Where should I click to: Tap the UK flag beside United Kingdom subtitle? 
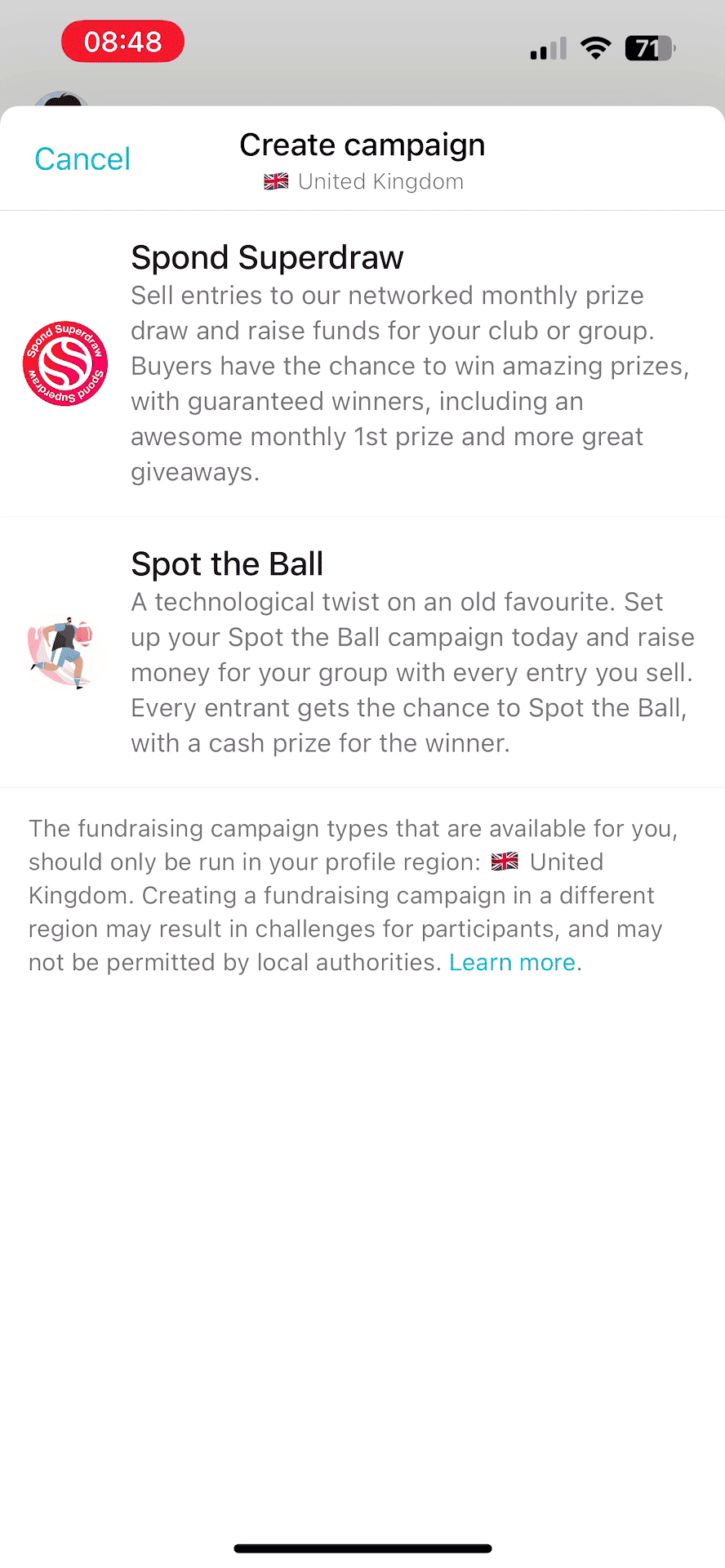pyautogui.click(x=277, y=181)
